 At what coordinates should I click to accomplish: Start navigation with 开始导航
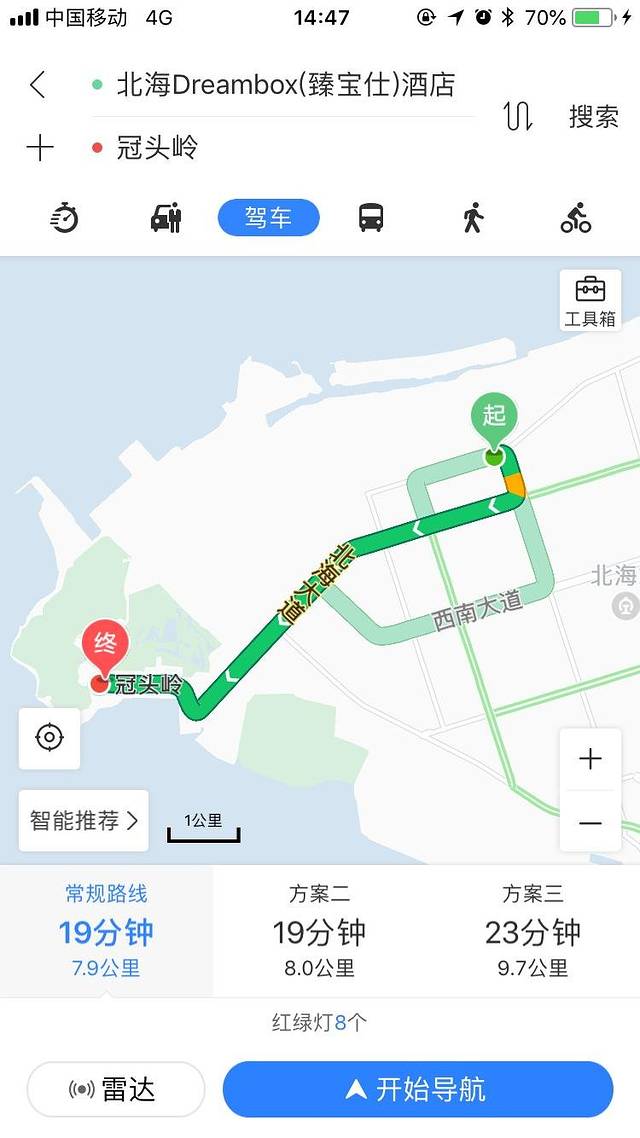pos(417,1089)
